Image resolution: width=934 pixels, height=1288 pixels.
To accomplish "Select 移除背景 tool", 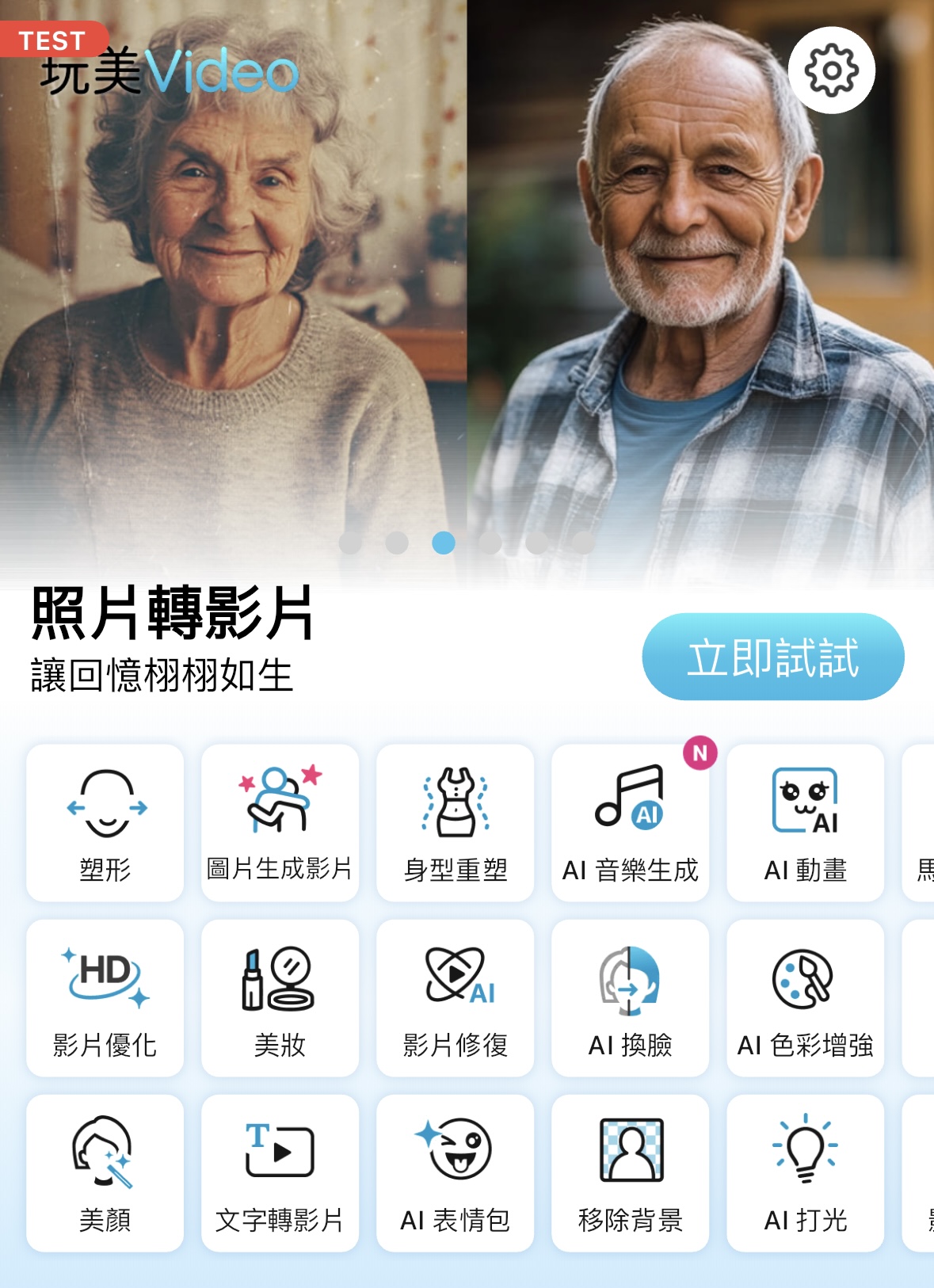I will click(x=630, y=1172).
